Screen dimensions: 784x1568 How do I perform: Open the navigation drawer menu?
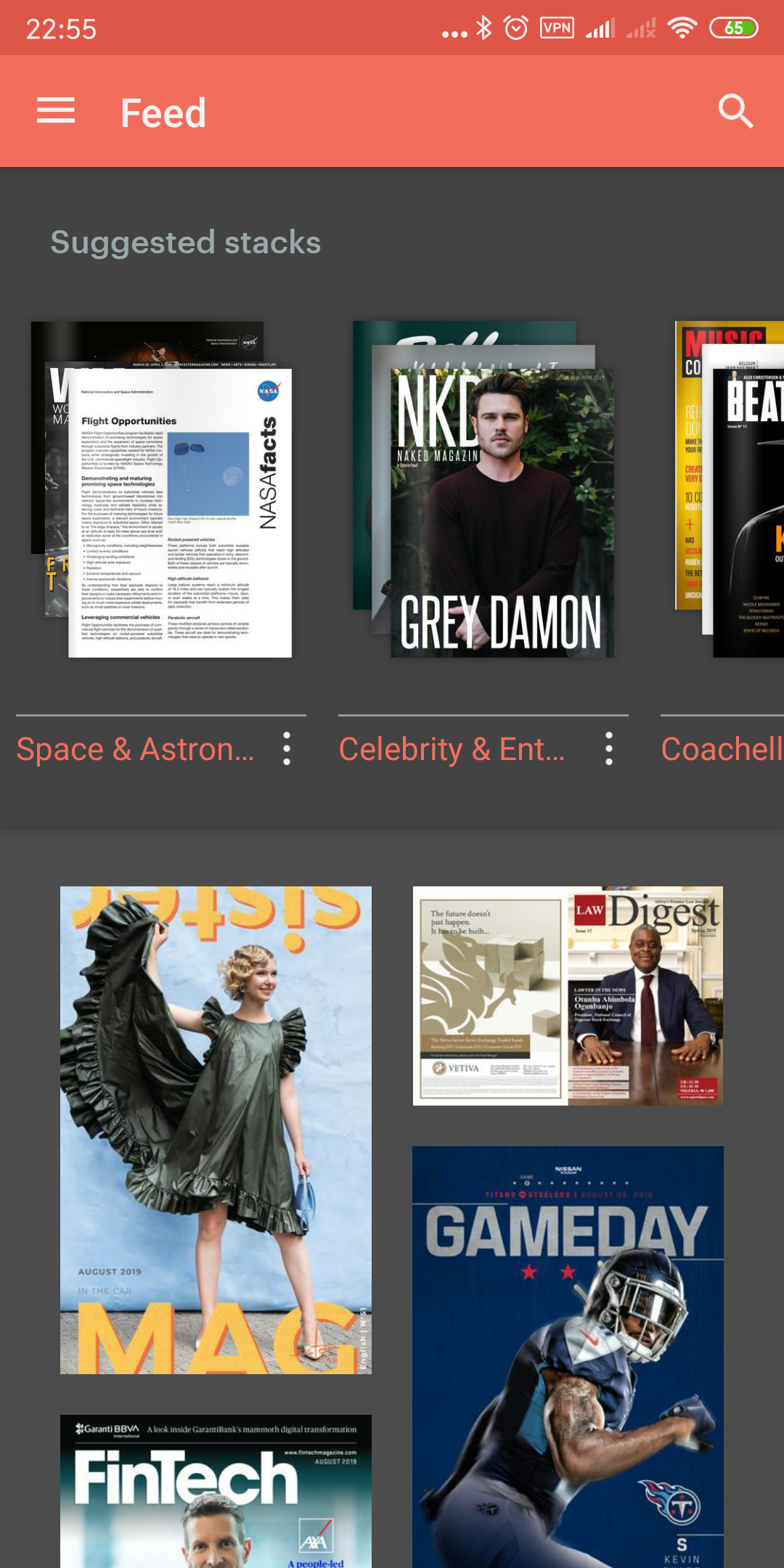pos(56,111)
